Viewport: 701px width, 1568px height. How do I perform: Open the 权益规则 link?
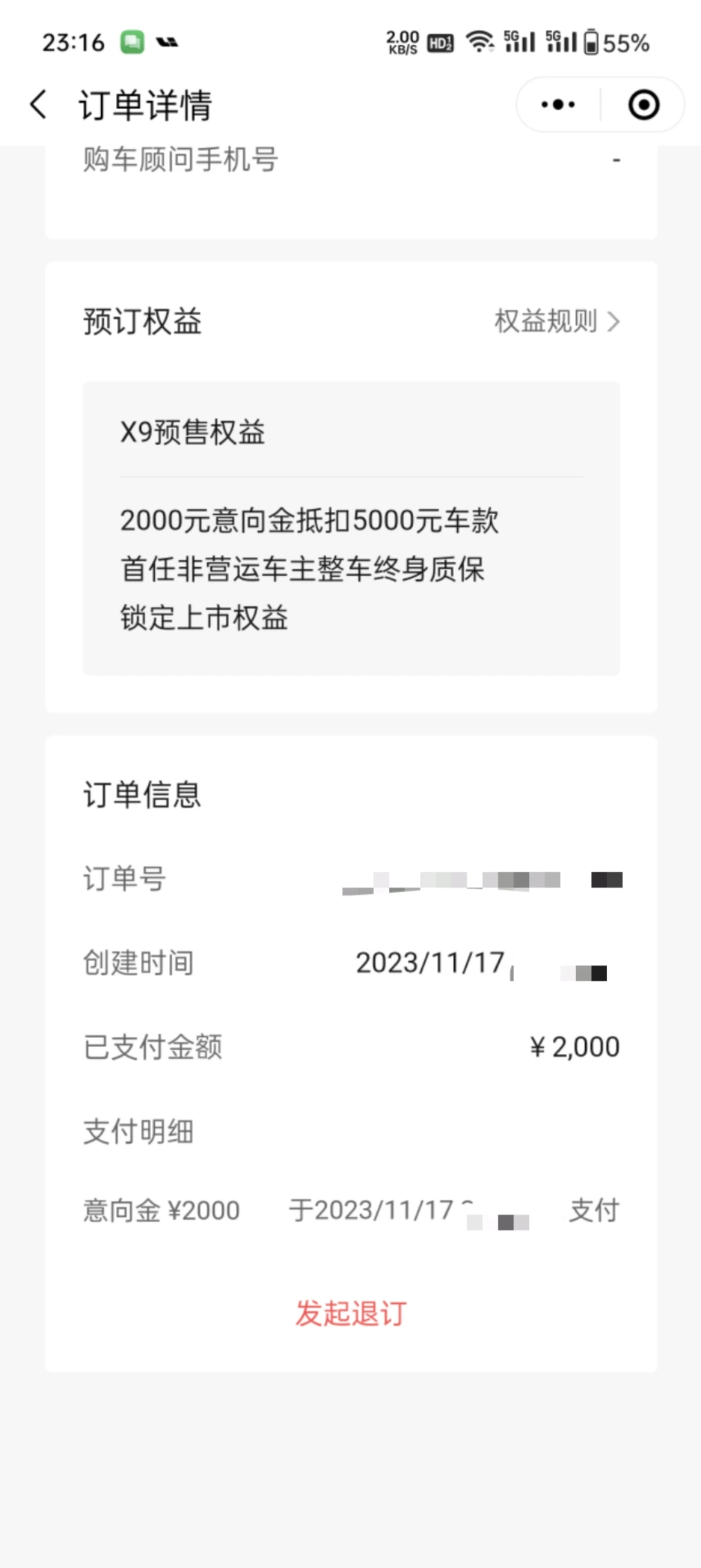click(x=557, y=321)
